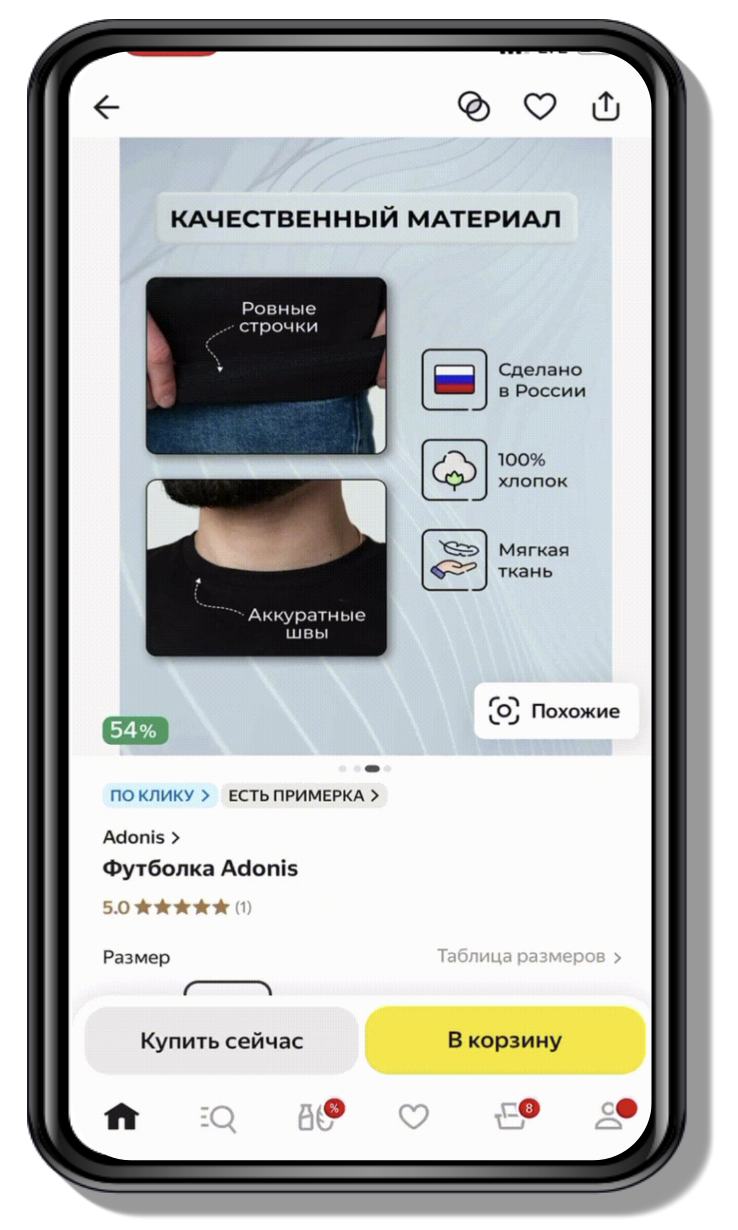Find similar items via Похожие

tap(555, 711)
